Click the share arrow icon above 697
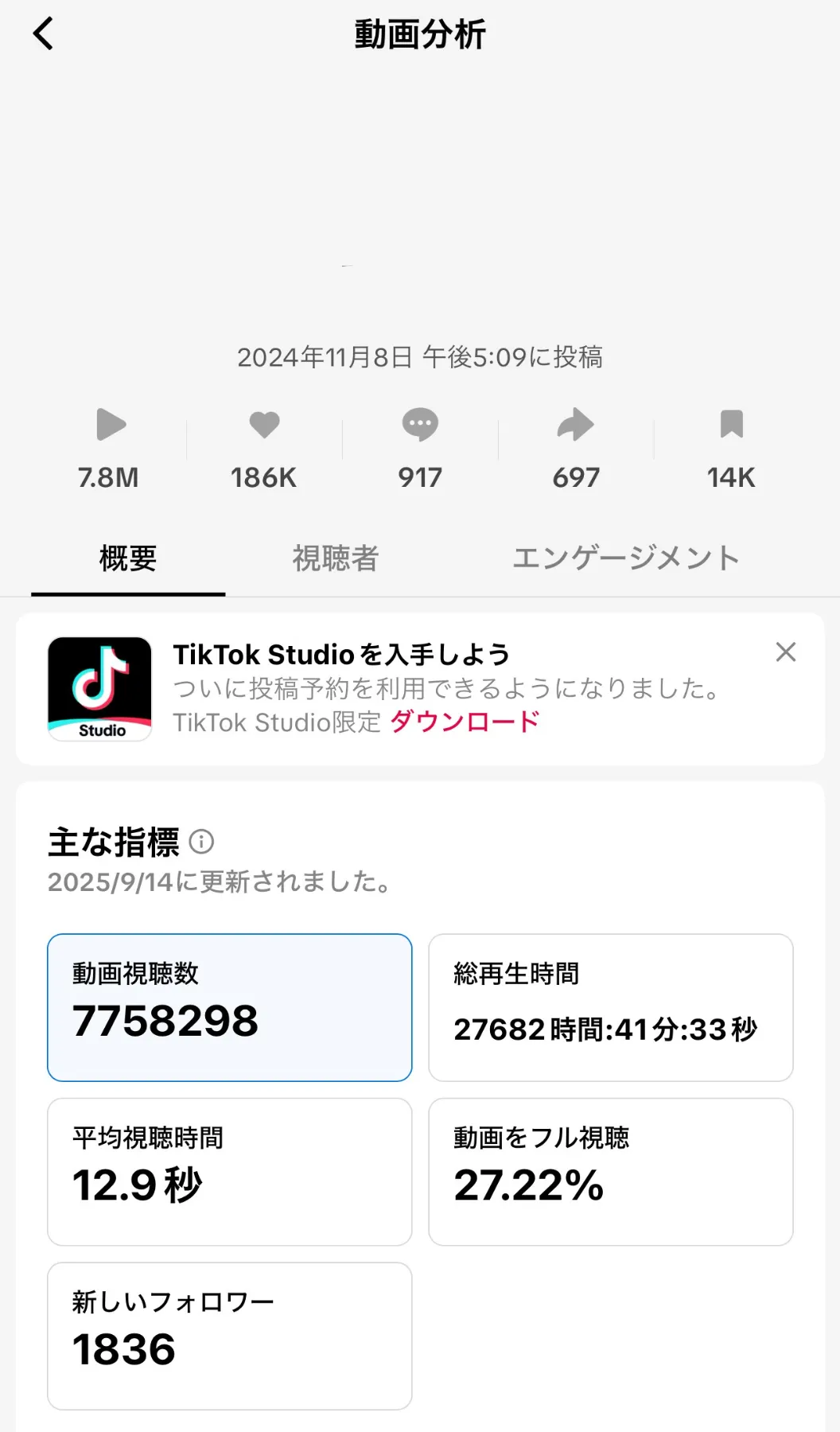840x1432 pixels. 575,426
